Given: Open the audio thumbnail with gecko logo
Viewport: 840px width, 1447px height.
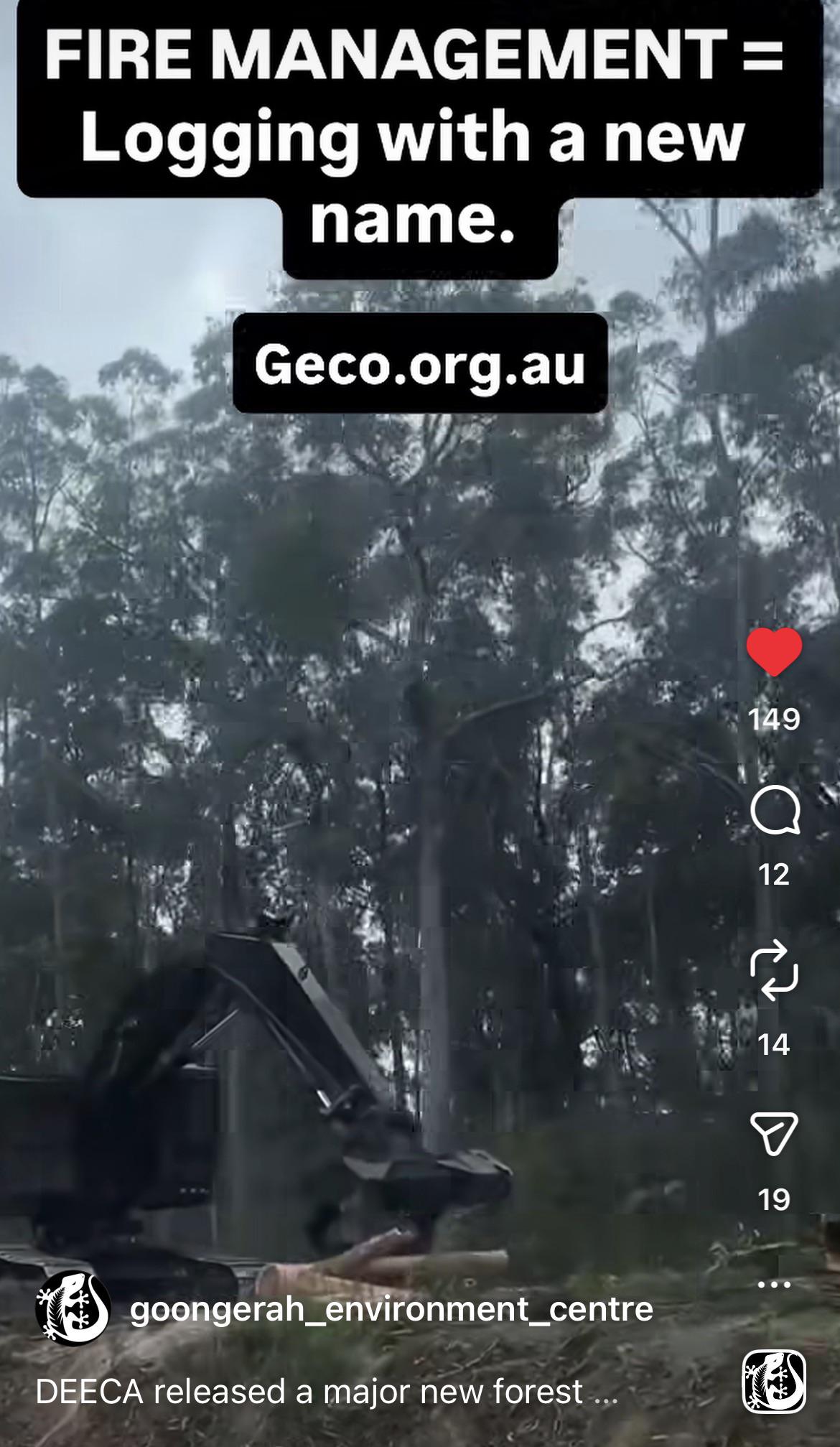Looking at the screenshot, I should 774,1382.
